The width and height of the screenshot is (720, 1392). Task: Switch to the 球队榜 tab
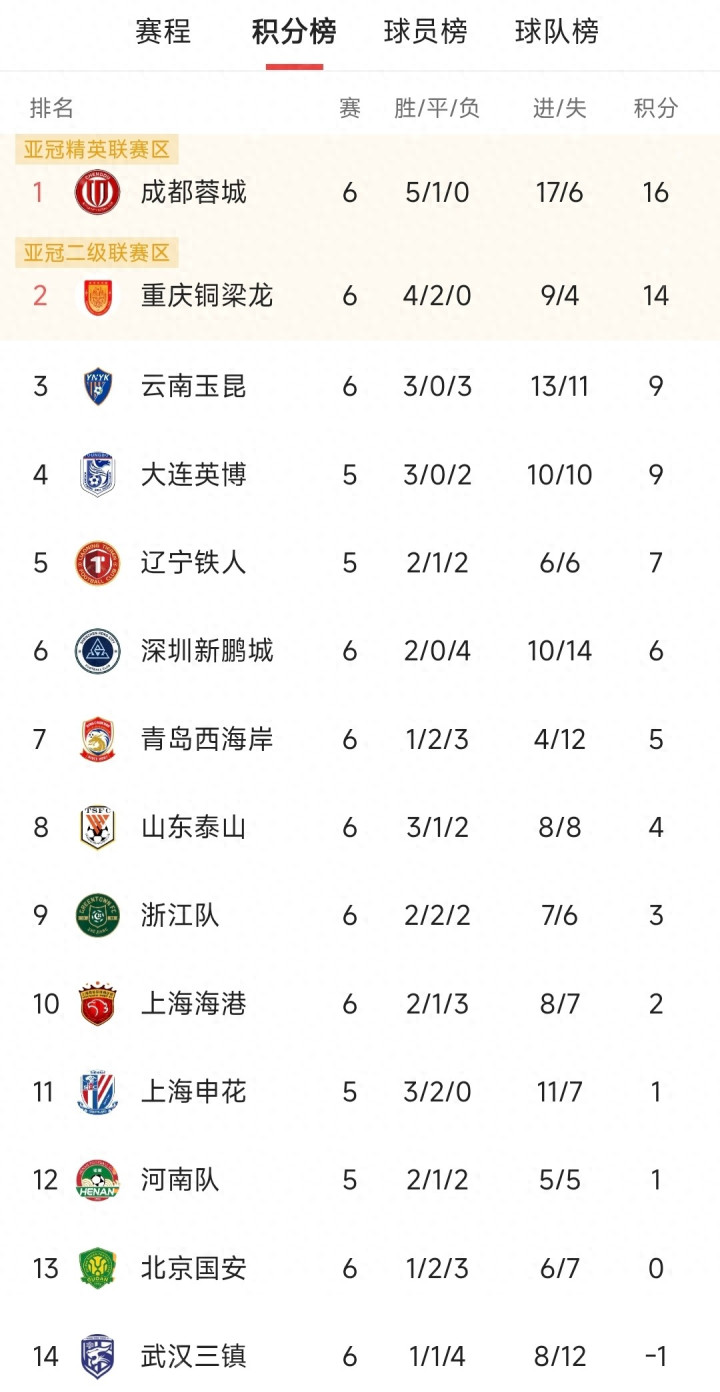click(x=557, y=32)
